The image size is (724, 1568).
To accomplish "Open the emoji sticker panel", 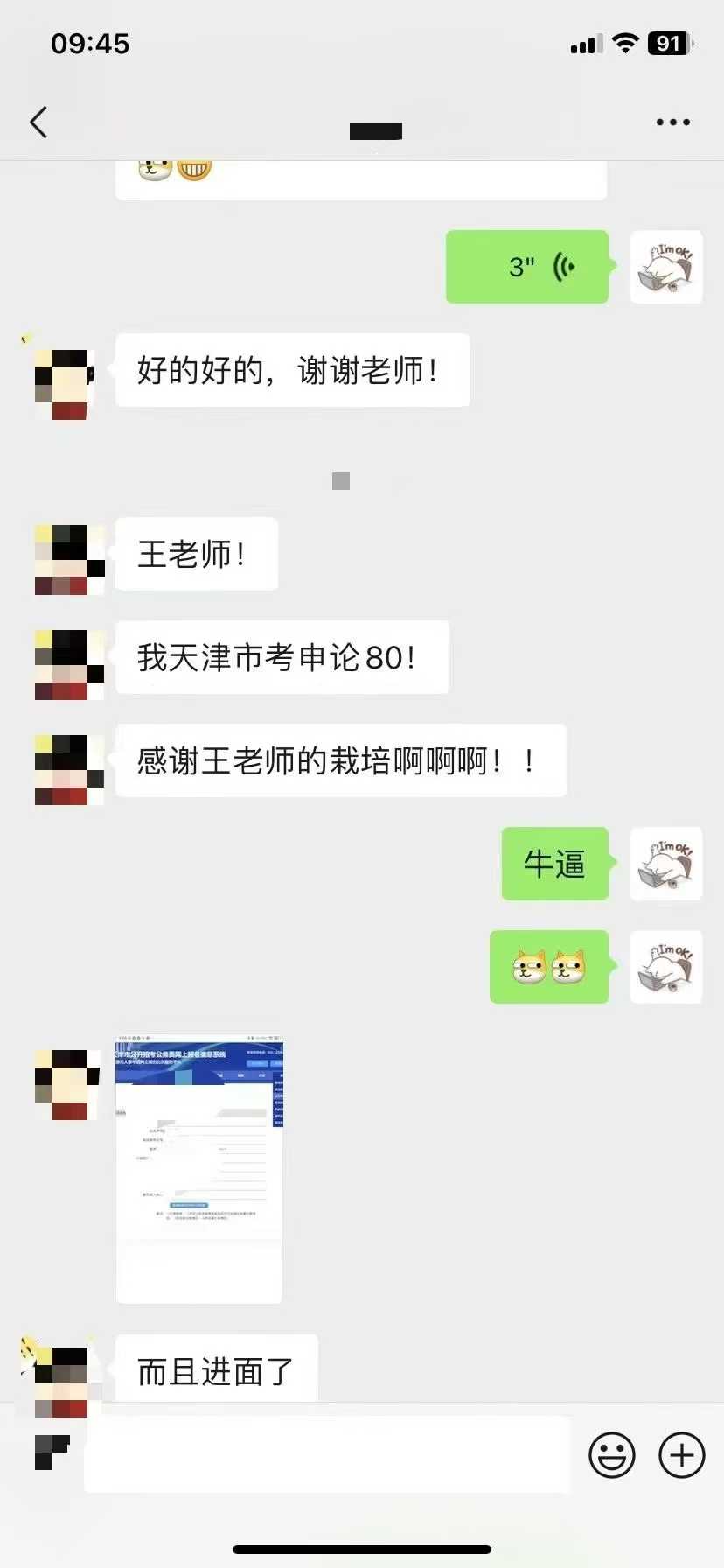I will point(611,1455).
